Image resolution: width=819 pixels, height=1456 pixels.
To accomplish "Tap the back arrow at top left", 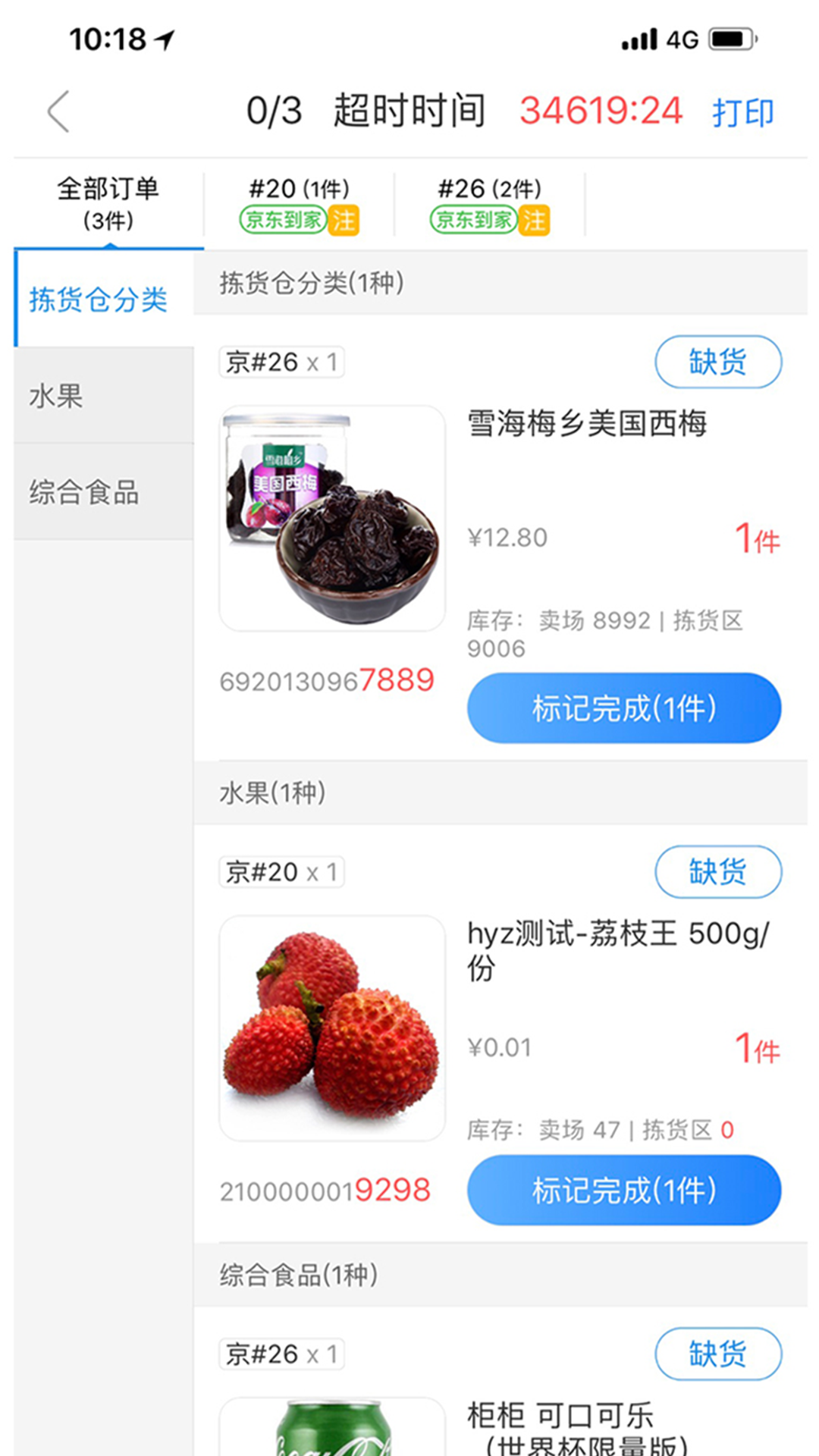I will pyautogui.click(x=59, y=110).
